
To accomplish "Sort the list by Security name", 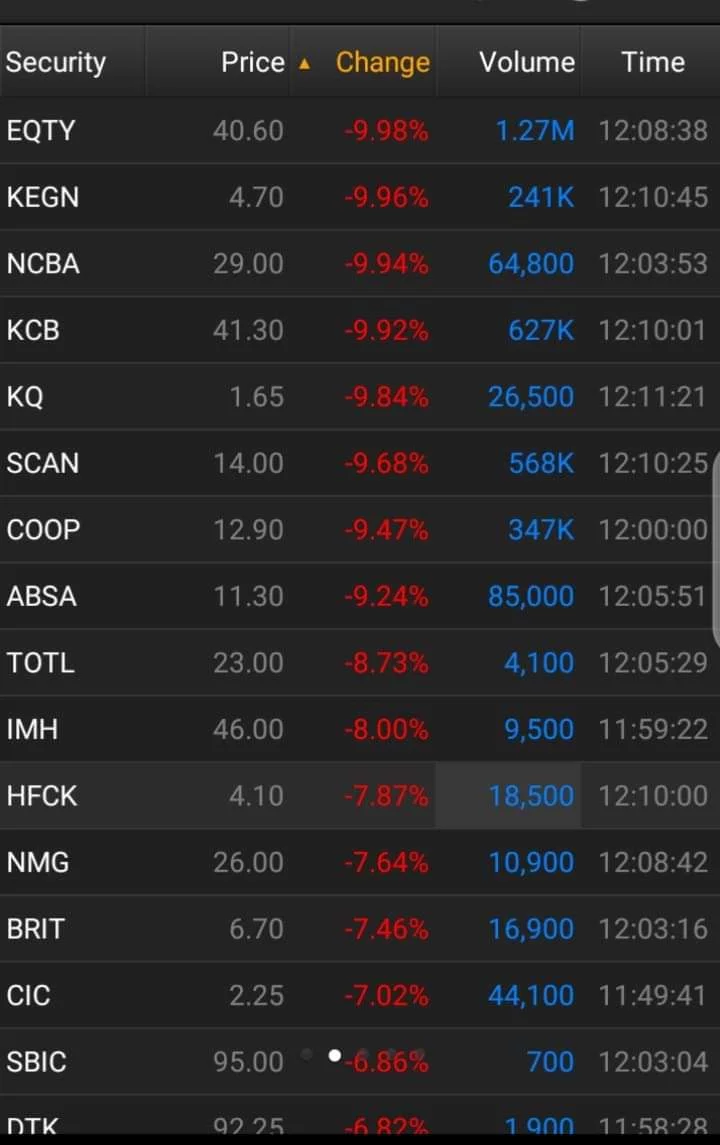I will 56,62.
